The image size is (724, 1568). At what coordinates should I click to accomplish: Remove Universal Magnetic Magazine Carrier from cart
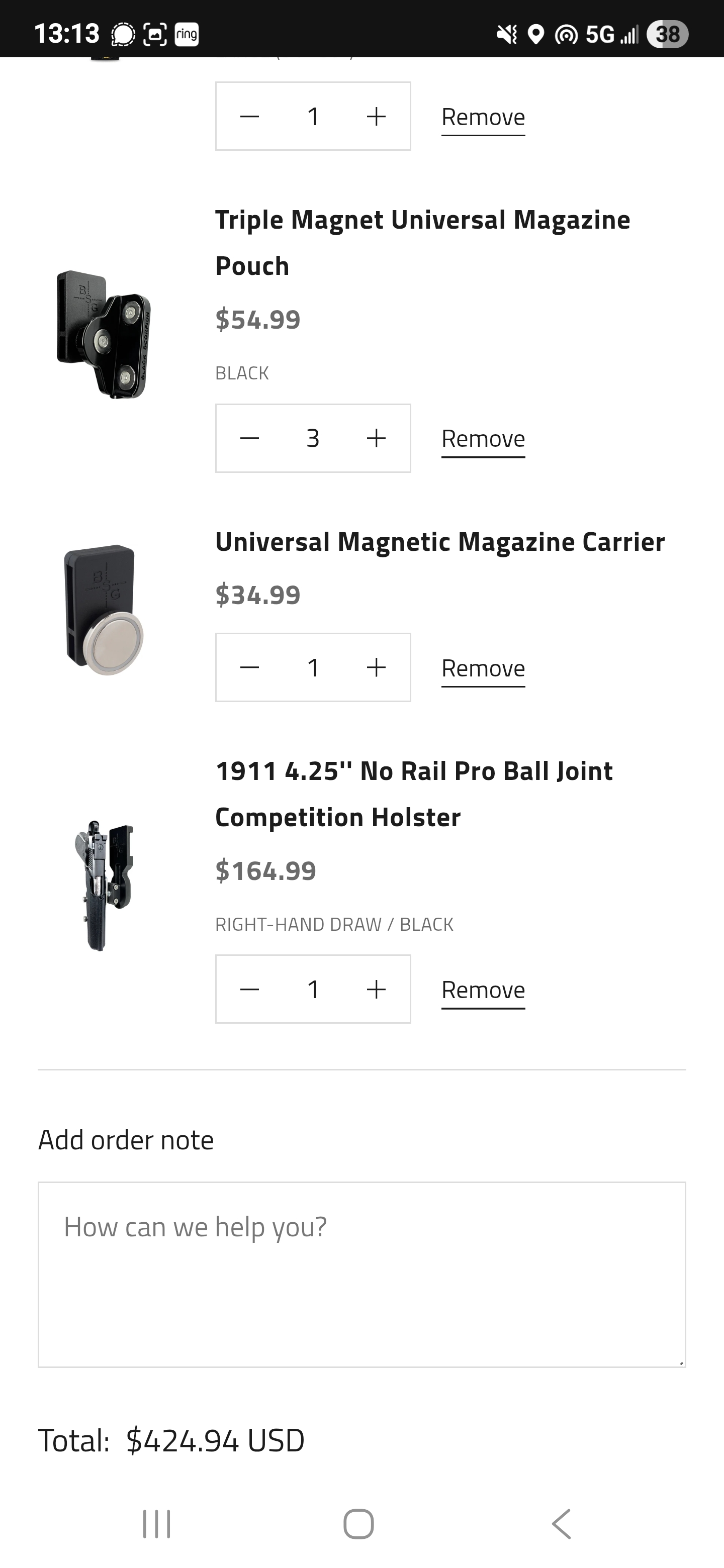tap(483, 668)
